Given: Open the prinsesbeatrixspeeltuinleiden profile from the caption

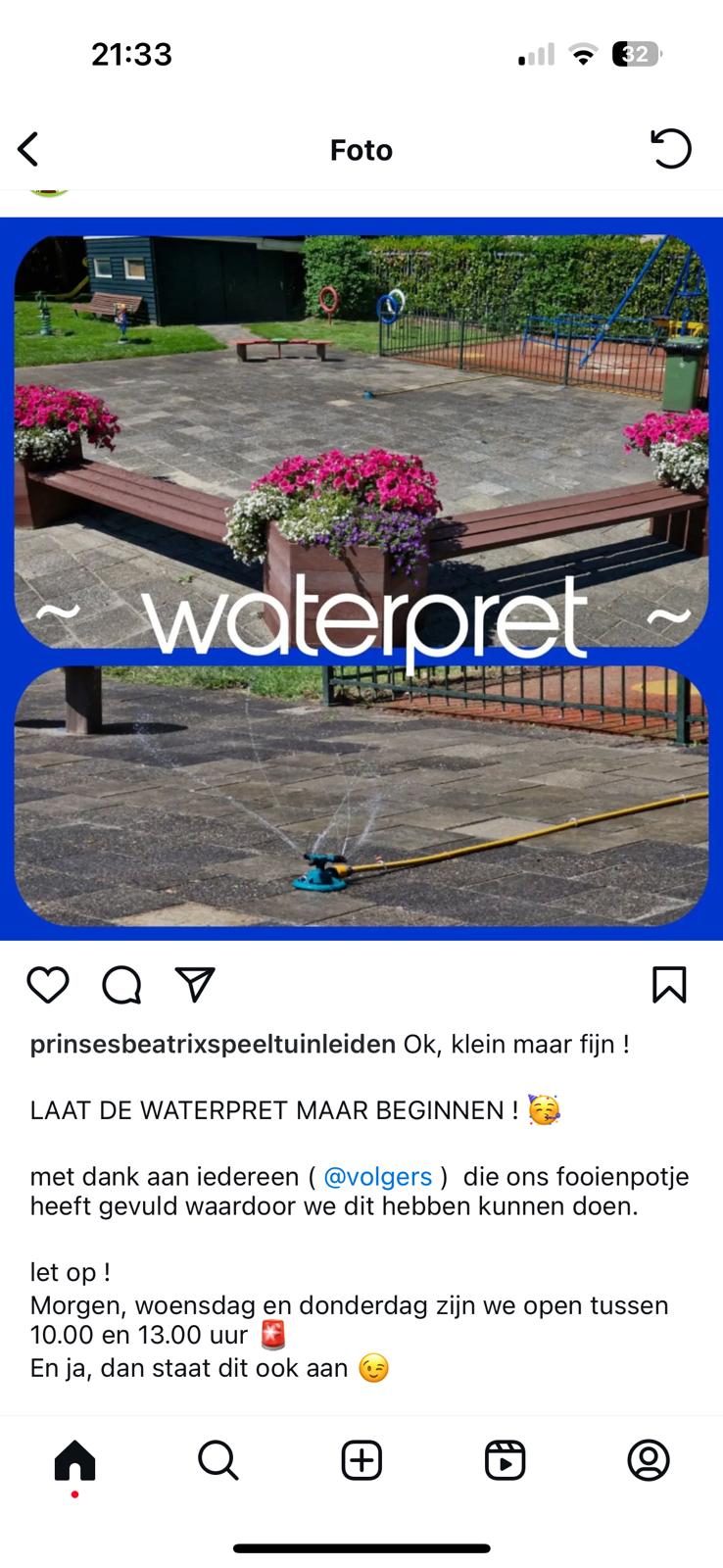Looking at the screenshot, I should click(213, 1045).
